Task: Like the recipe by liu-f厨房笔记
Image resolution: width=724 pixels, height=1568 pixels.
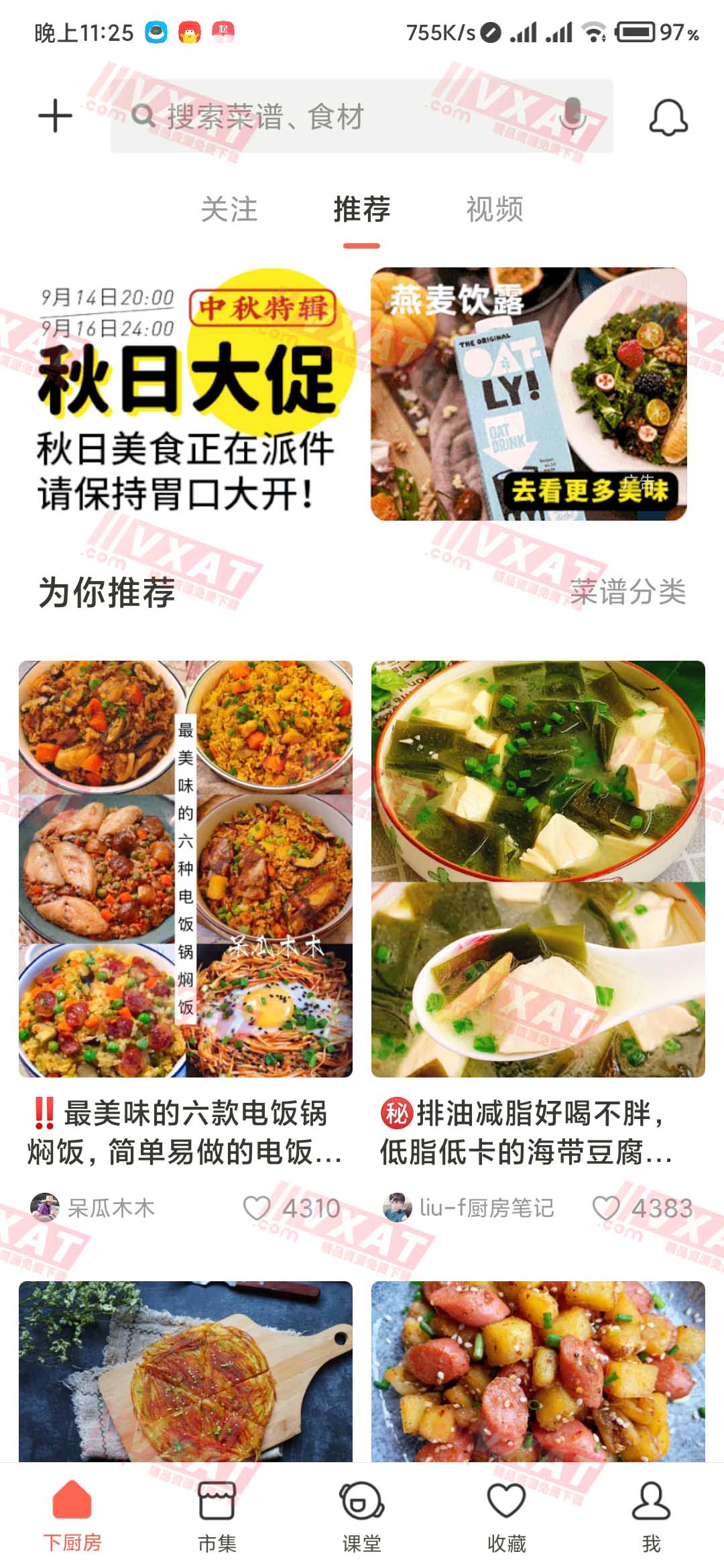Action: (x=606, y=1207)
